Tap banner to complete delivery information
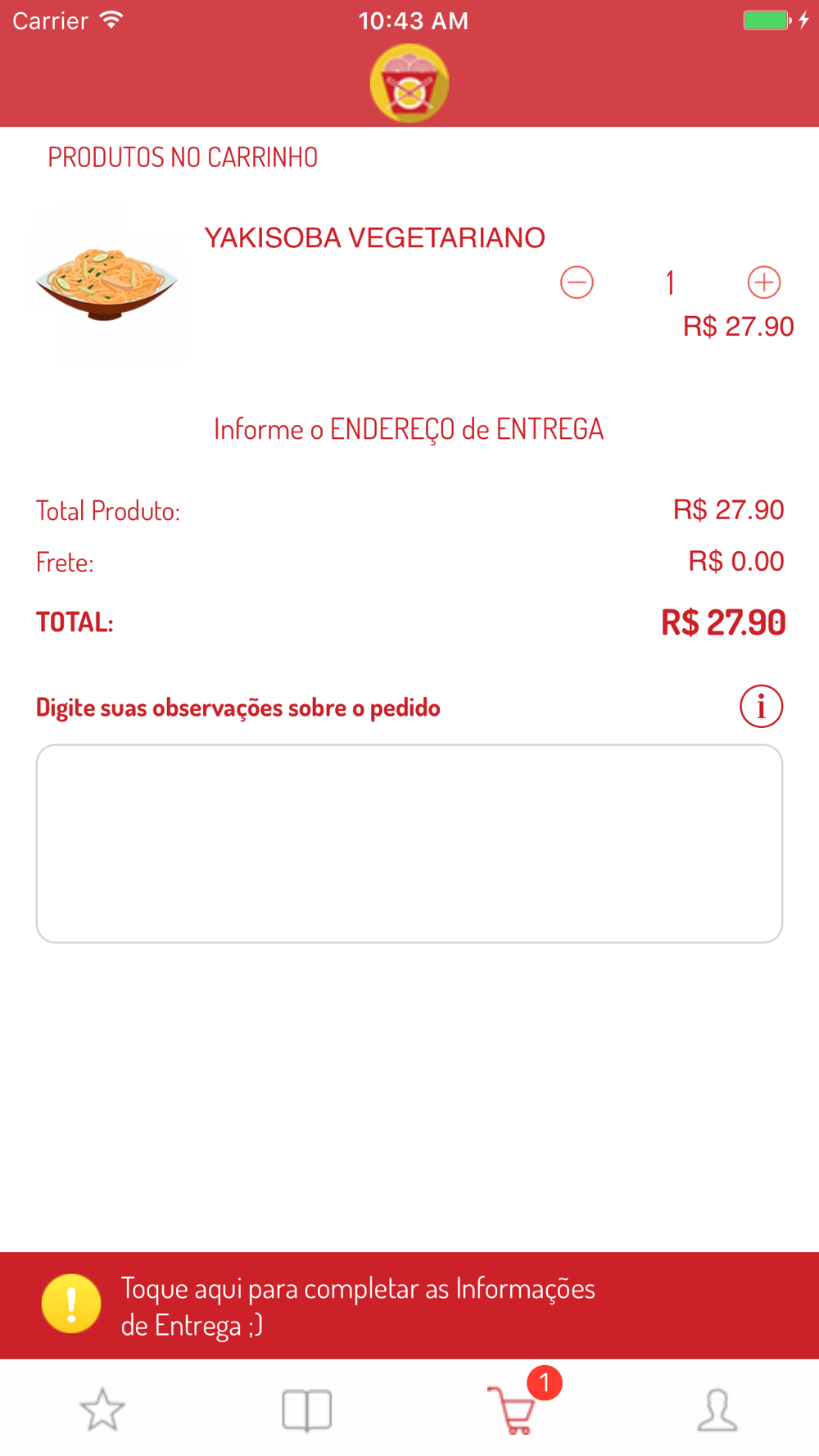Image resolution: width=819 pixels, height=1456 pixels. pos(409,1305)
